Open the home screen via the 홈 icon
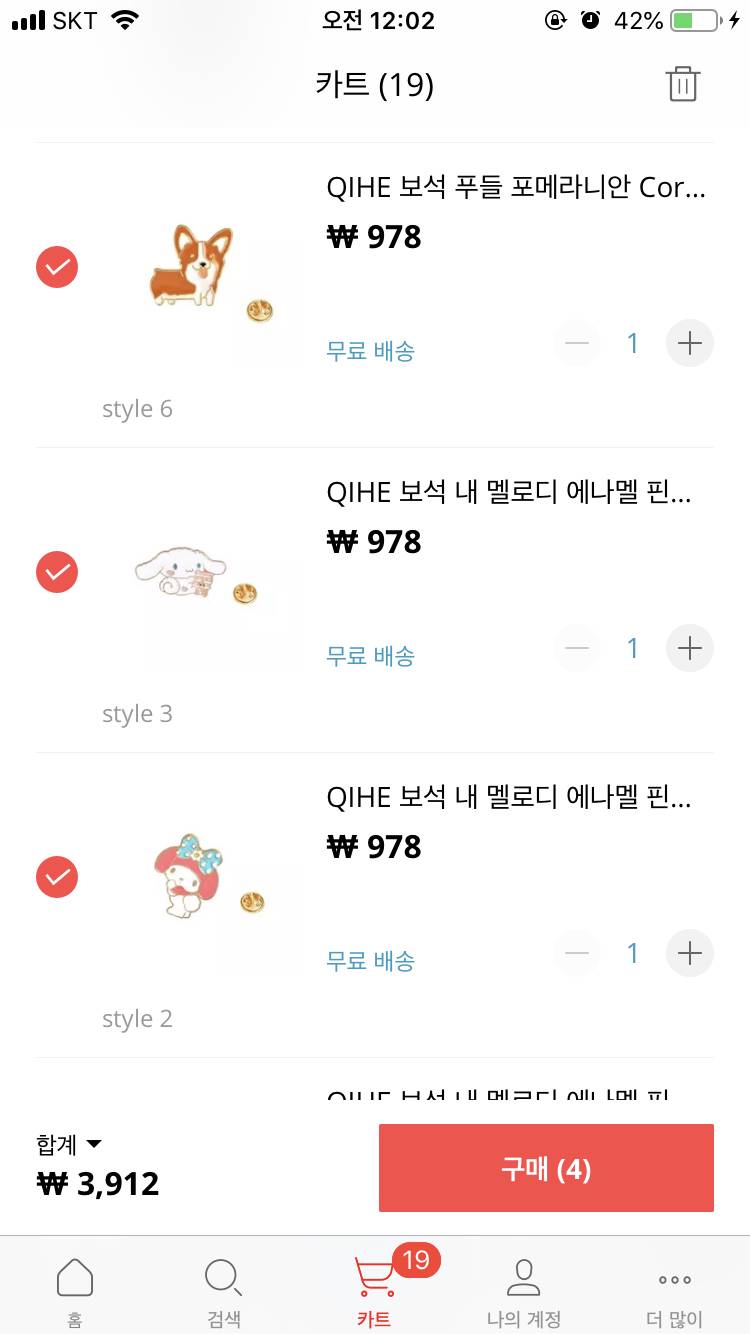Screen dimensions: 750x1334 click(x=75, y=1277)
